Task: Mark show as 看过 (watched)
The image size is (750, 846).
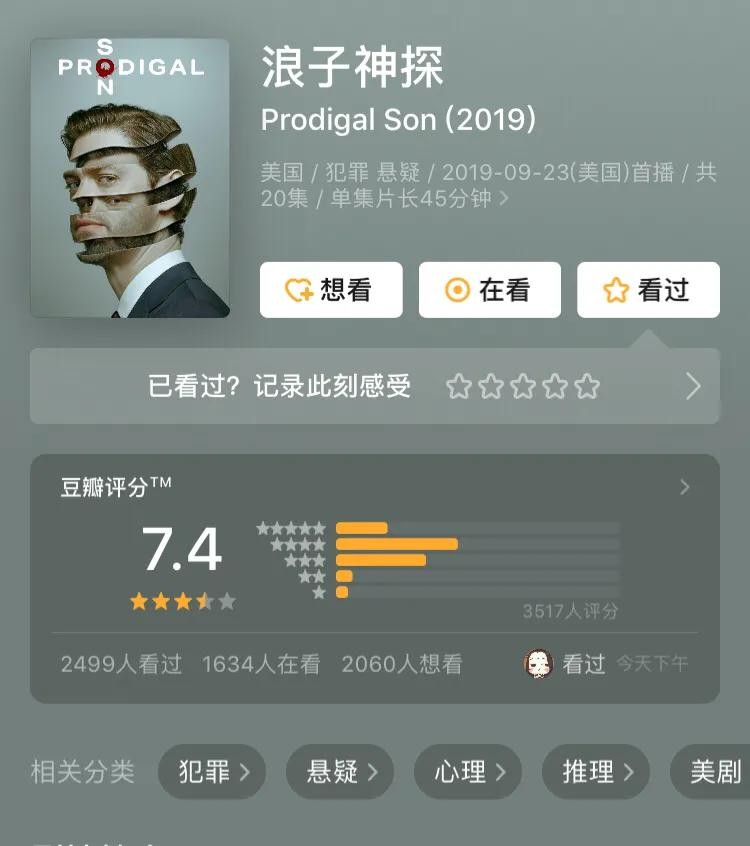Action: click(648, 290)
